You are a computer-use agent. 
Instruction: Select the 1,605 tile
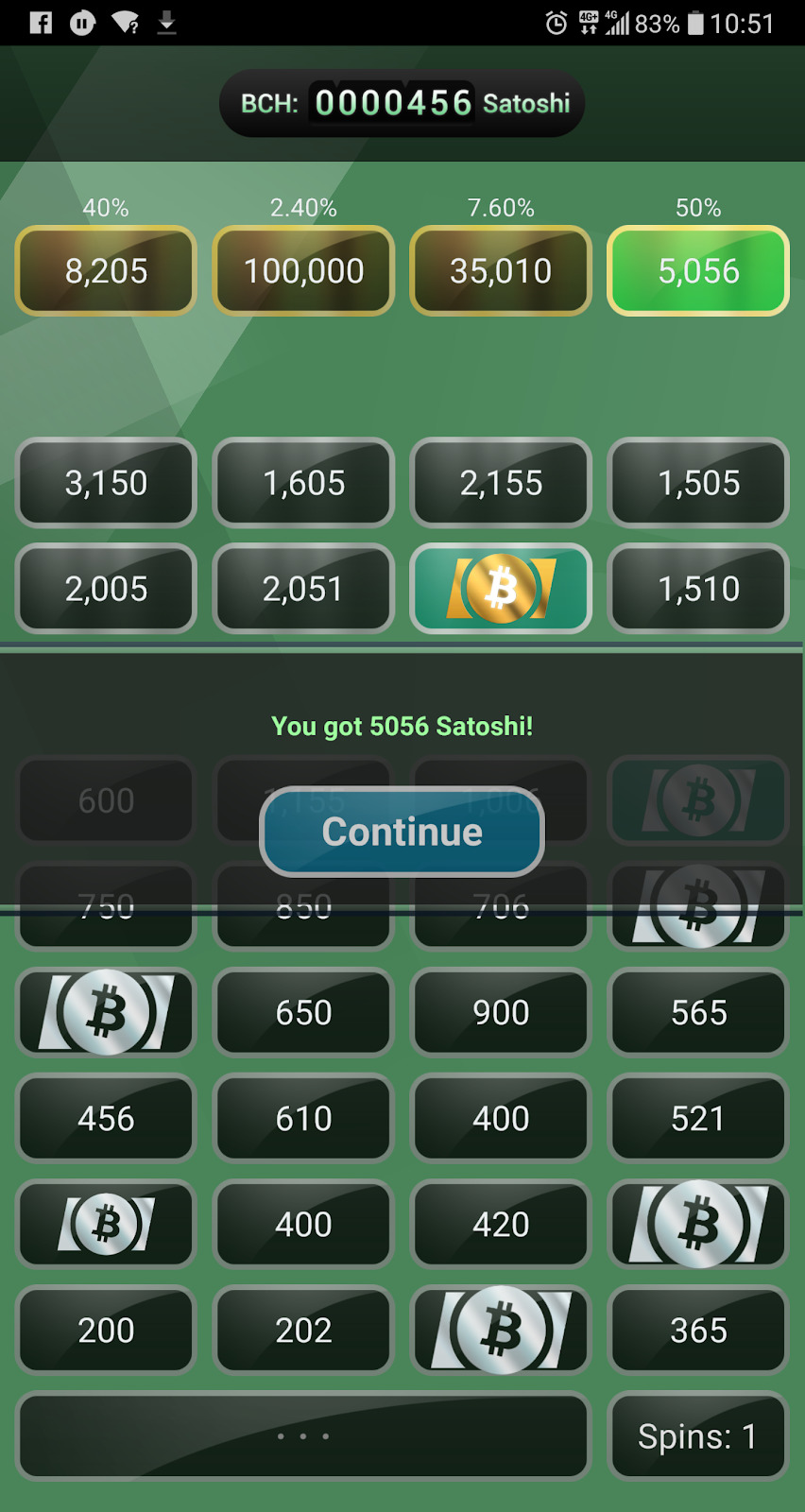coord(303,483)
